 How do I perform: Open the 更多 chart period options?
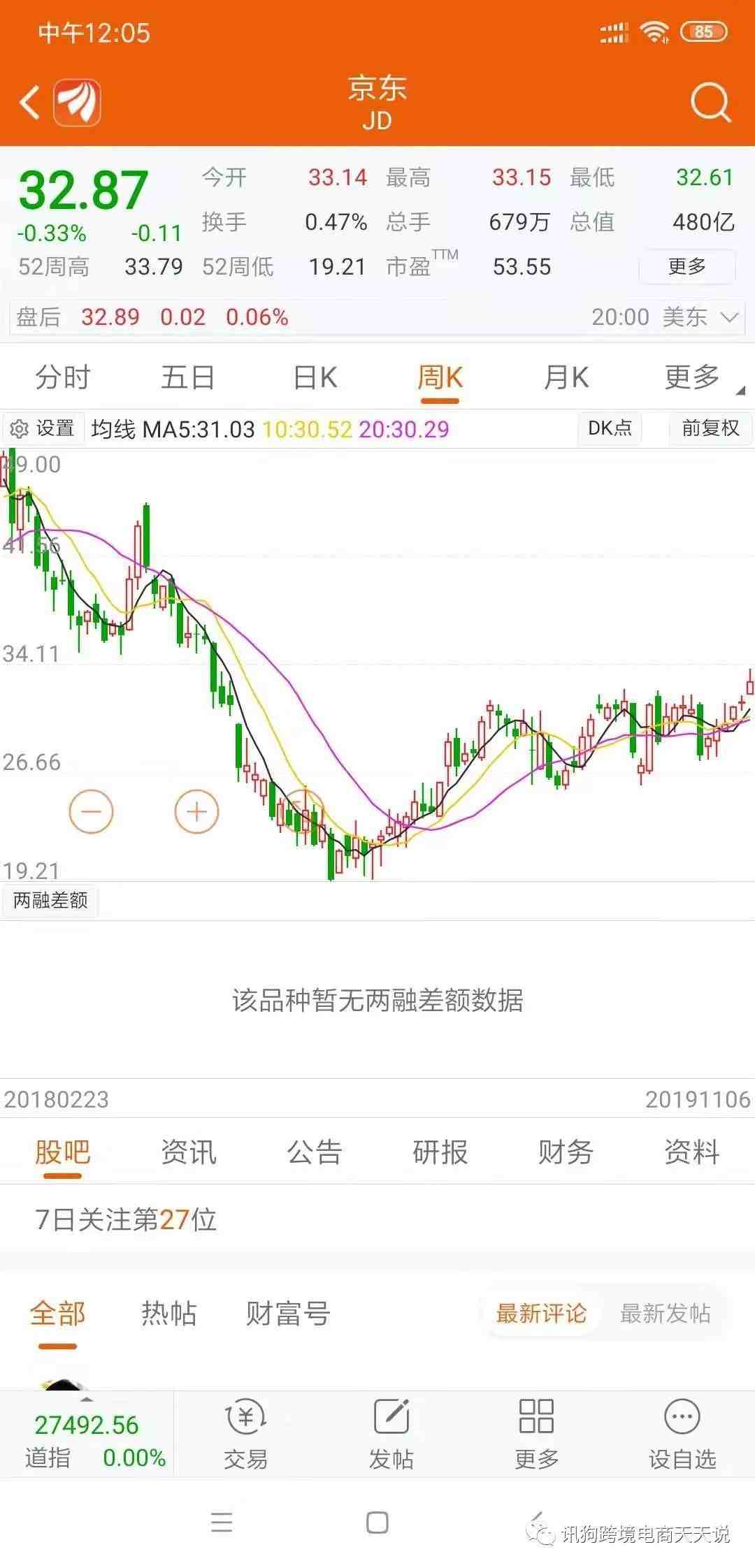[693, 378]
